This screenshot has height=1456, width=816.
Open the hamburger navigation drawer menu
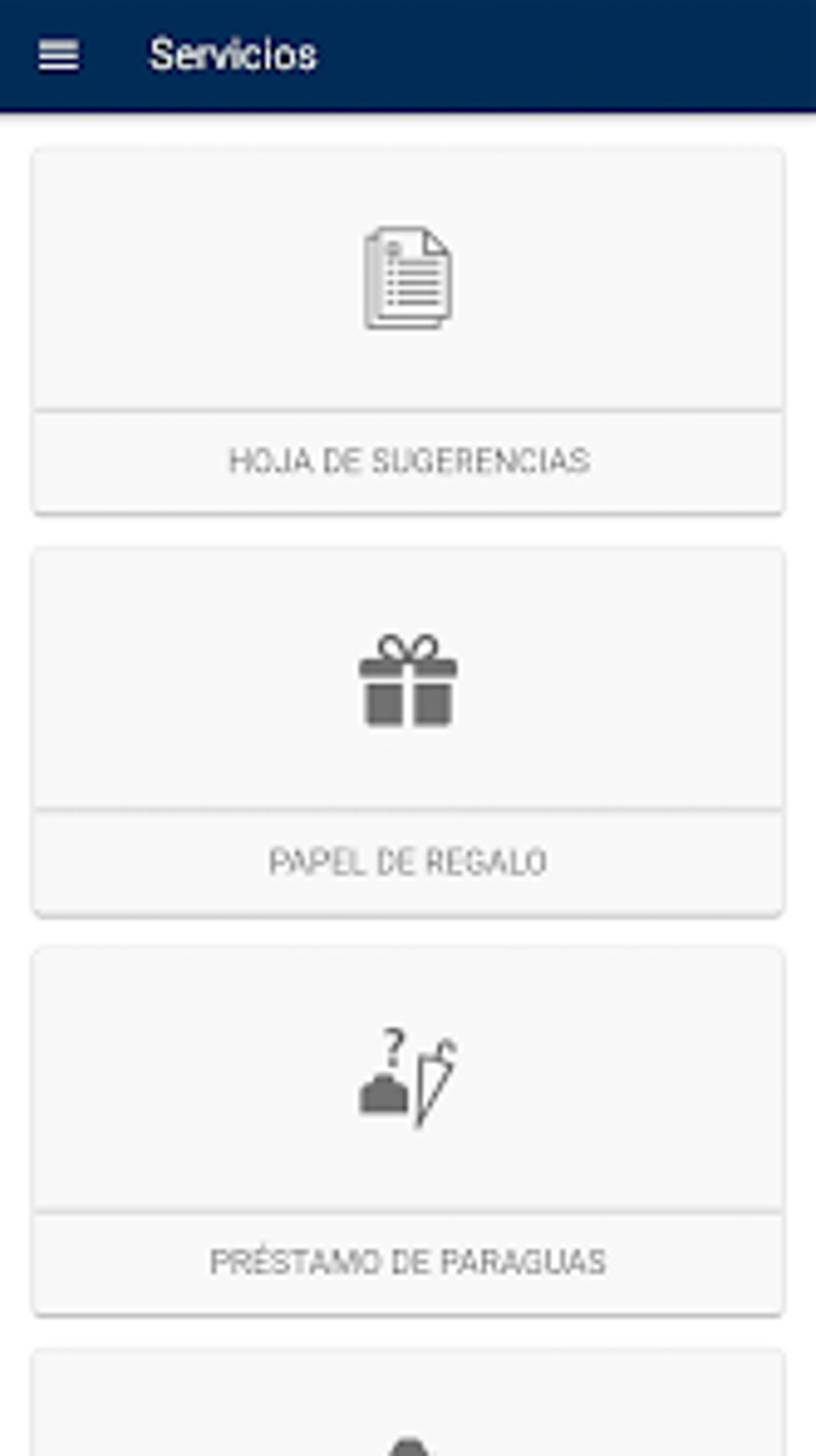pyautogui.click(x=58, y=55)
